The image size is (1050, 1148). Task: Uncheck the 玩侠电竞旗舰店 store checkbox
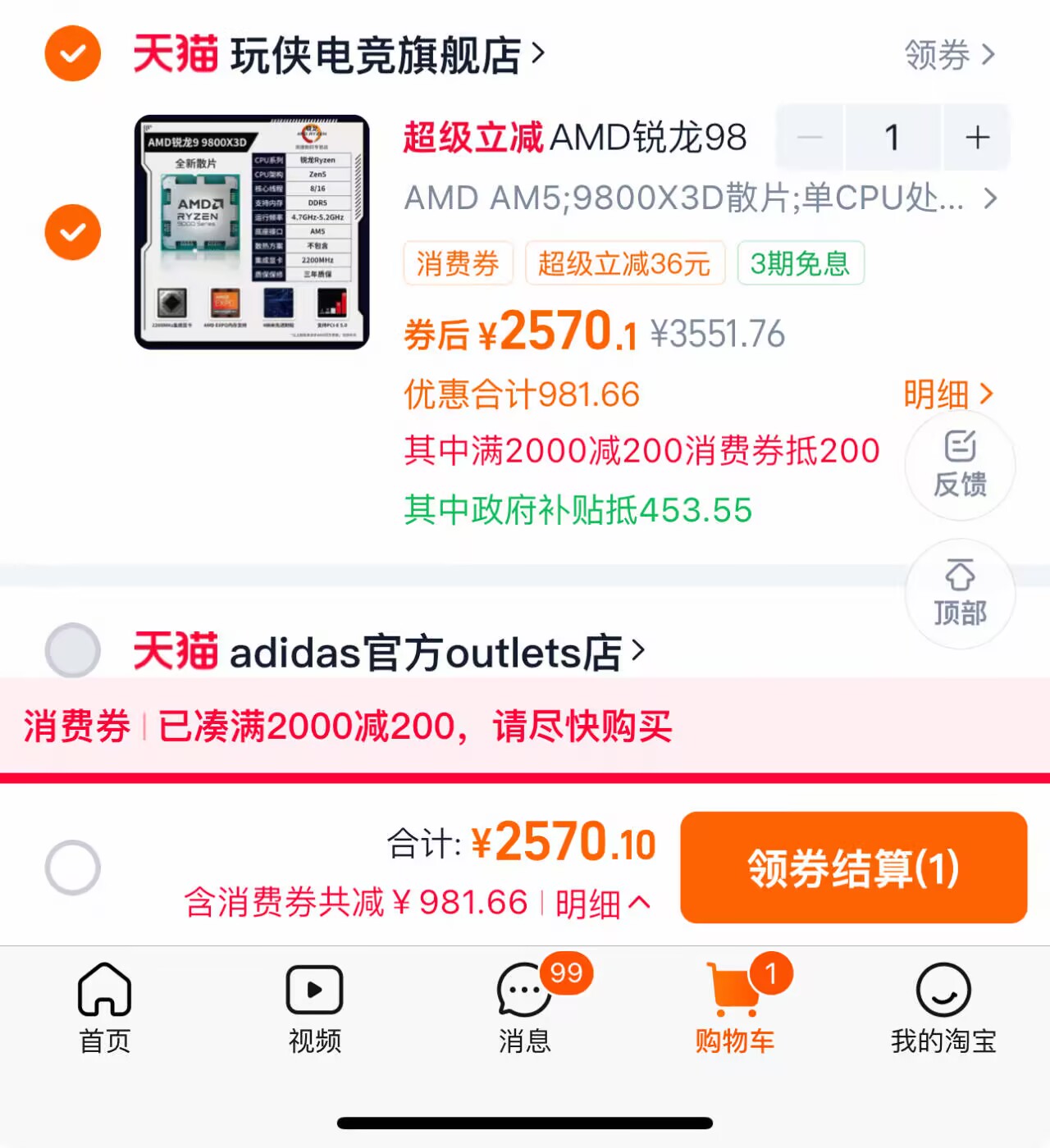point(72,54)
